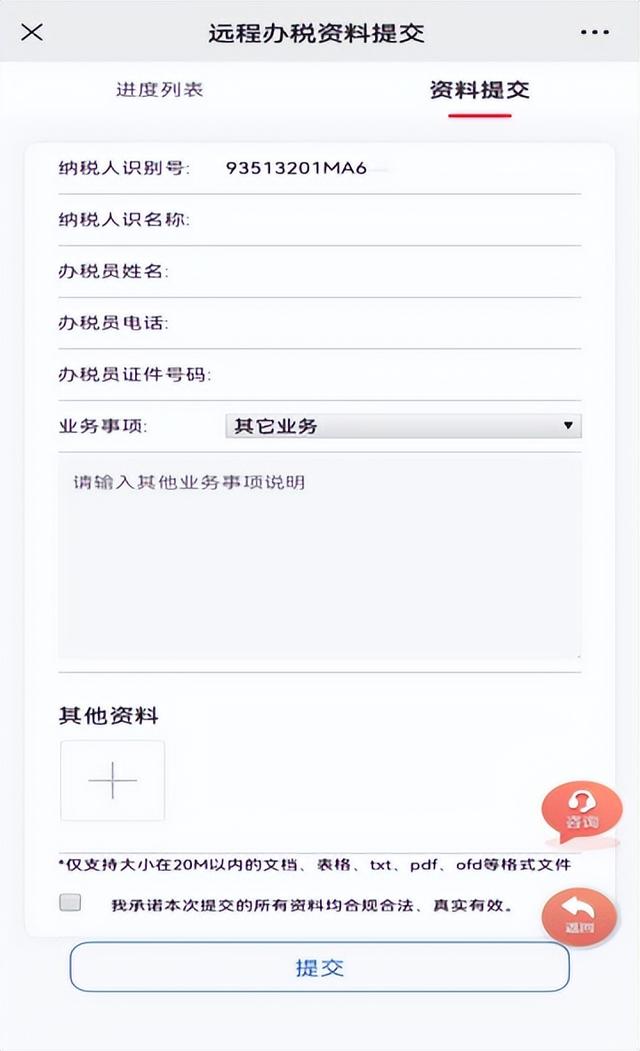Add a file under 其他资料
The height and width of the screenshot is (1051, 640).
click(x=112, y=781)
